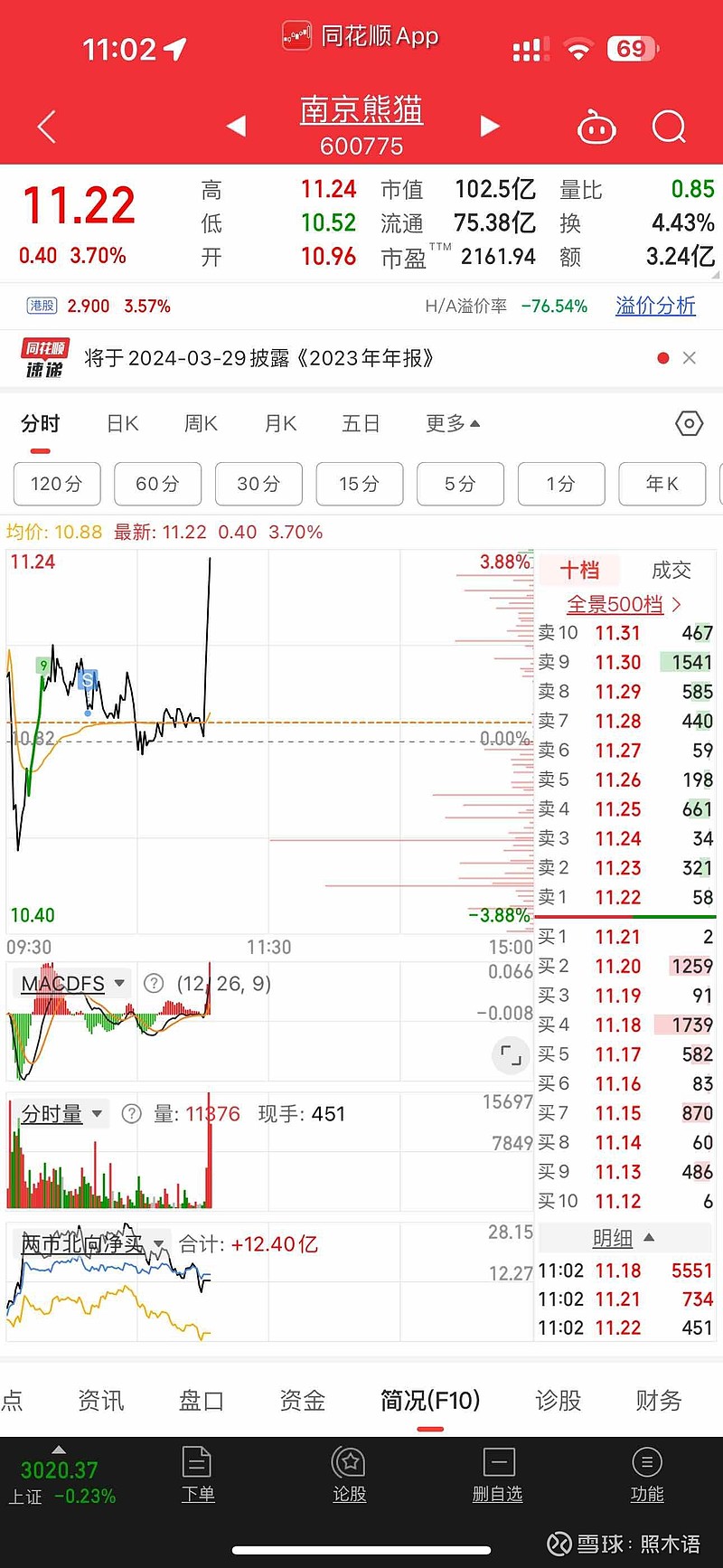Open 溢价分析 link

point(655,306)
